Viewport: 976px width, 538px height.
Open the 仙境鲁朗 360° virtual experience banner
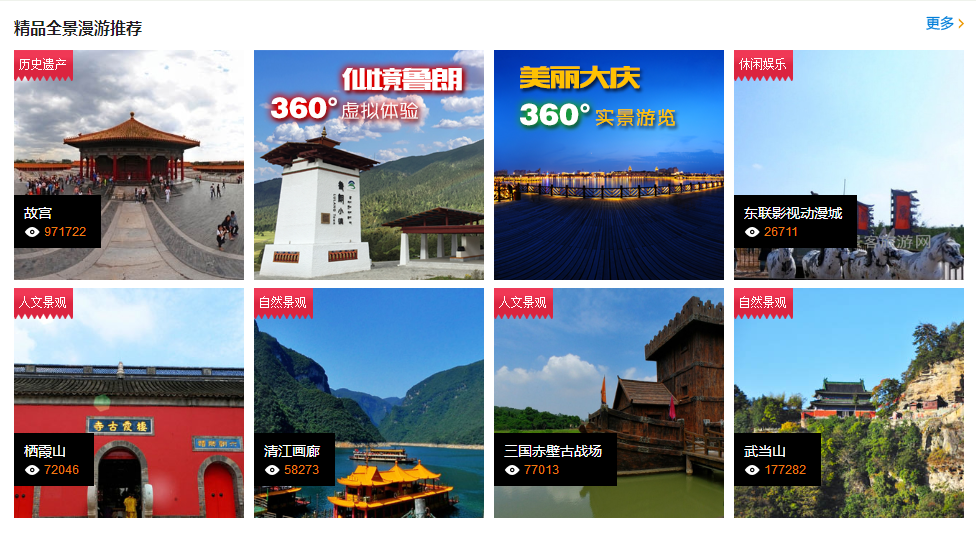368,165
